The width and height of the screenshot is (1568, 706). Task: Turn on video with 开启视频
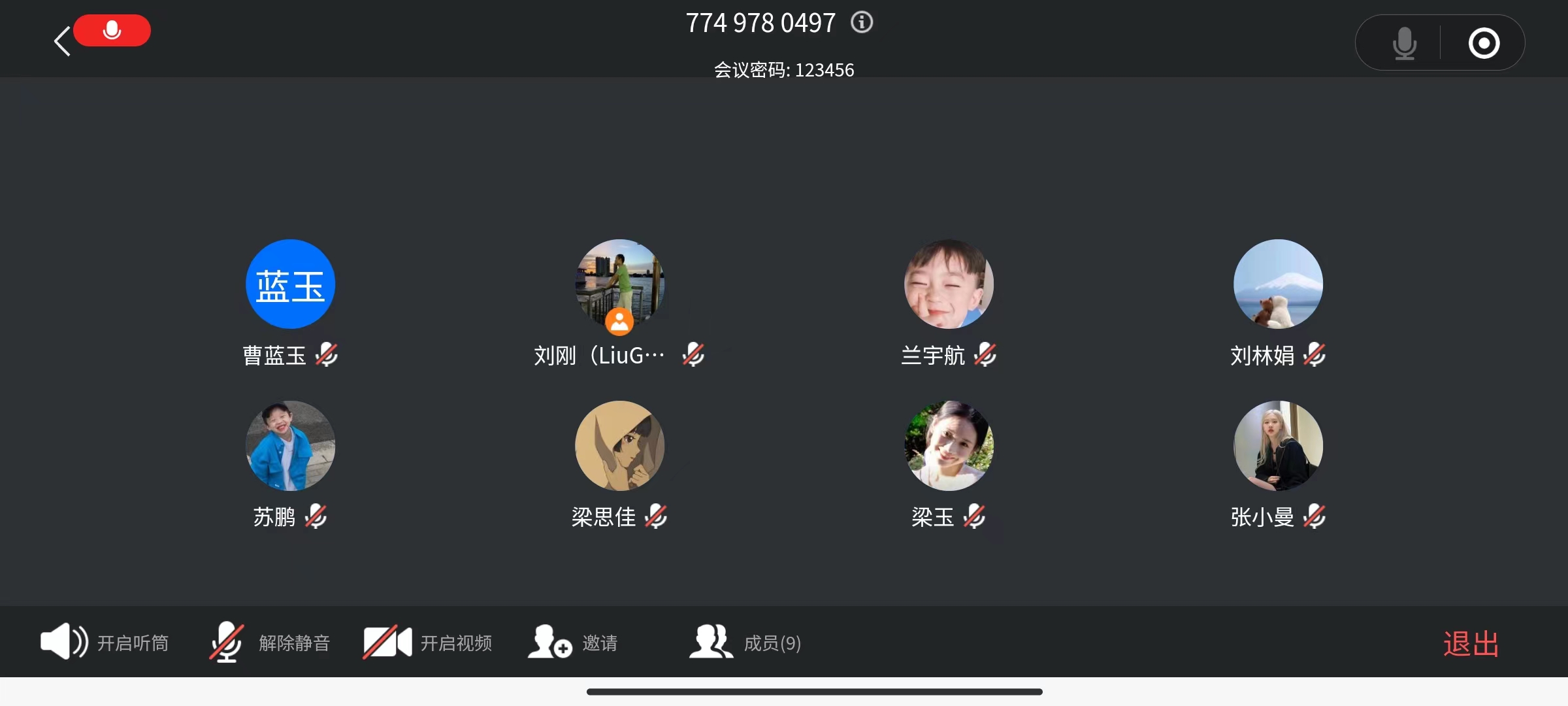pos(428,642)
